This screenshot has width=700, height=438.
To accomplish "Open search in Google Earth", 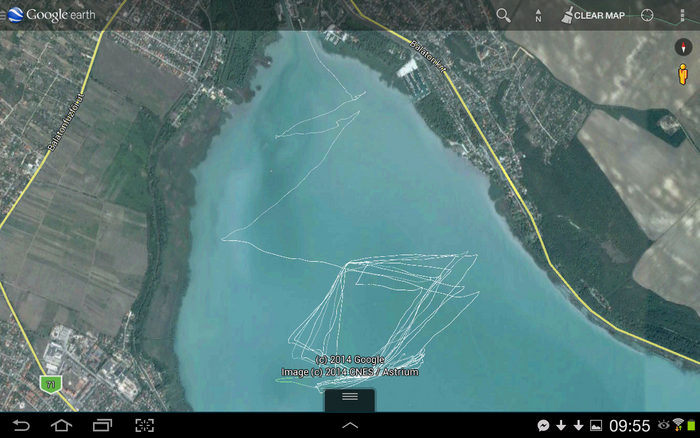I will 504,15.
